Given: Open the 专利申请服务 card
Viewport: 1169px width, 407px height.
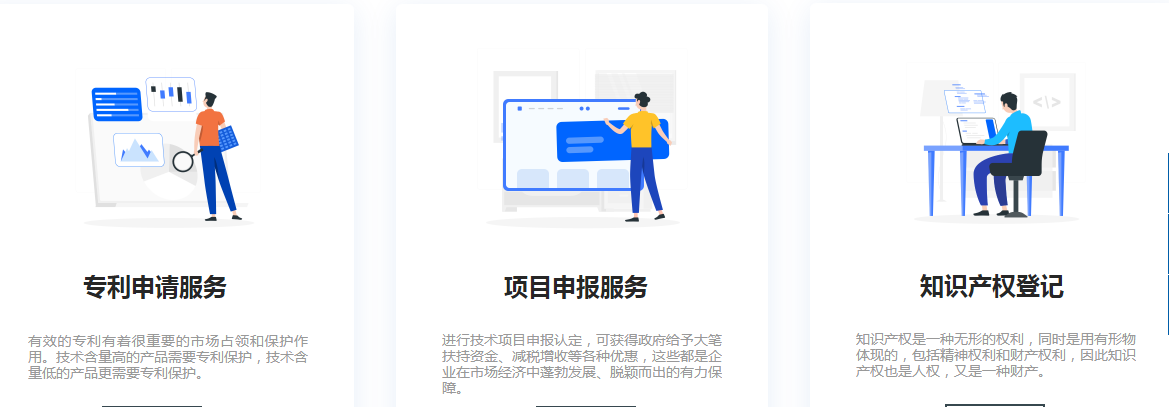Looking at the screenshot, I should tap(155, 288).
